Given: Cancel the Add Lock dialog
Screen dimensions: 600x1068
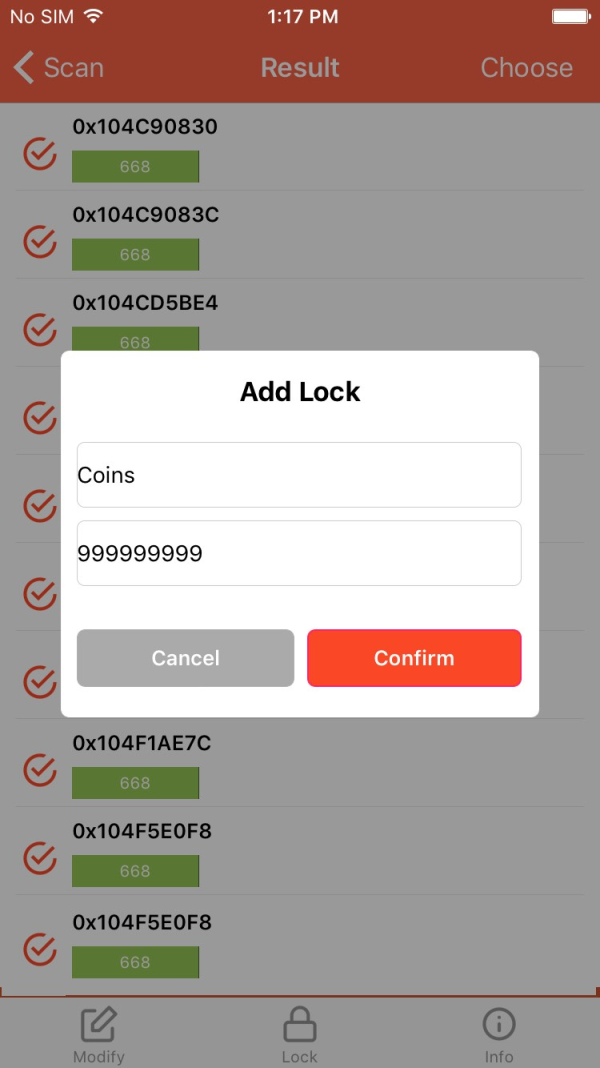Looking at the screenshot, I should [185, 658].
